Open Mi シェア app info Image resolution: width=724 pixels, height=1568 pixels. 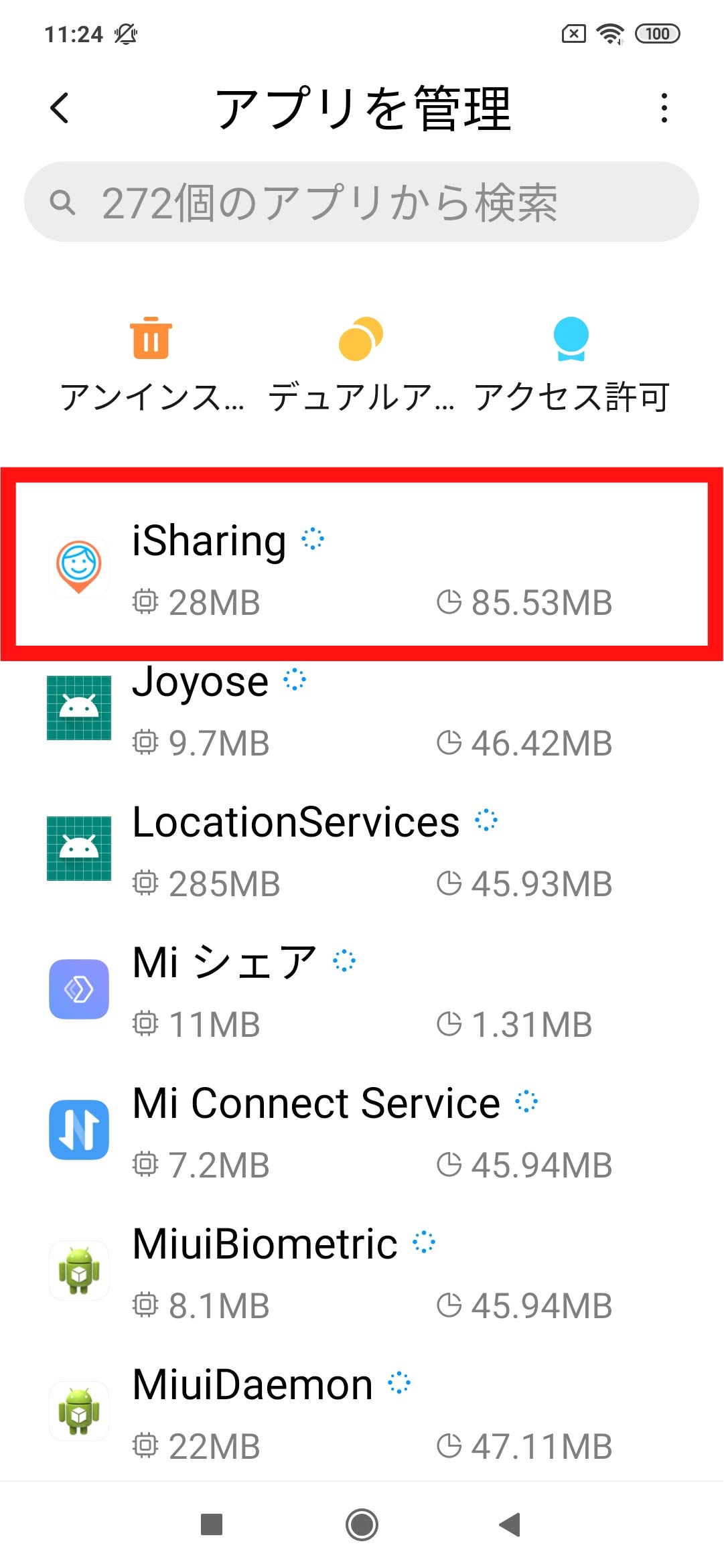click(362, 991)
